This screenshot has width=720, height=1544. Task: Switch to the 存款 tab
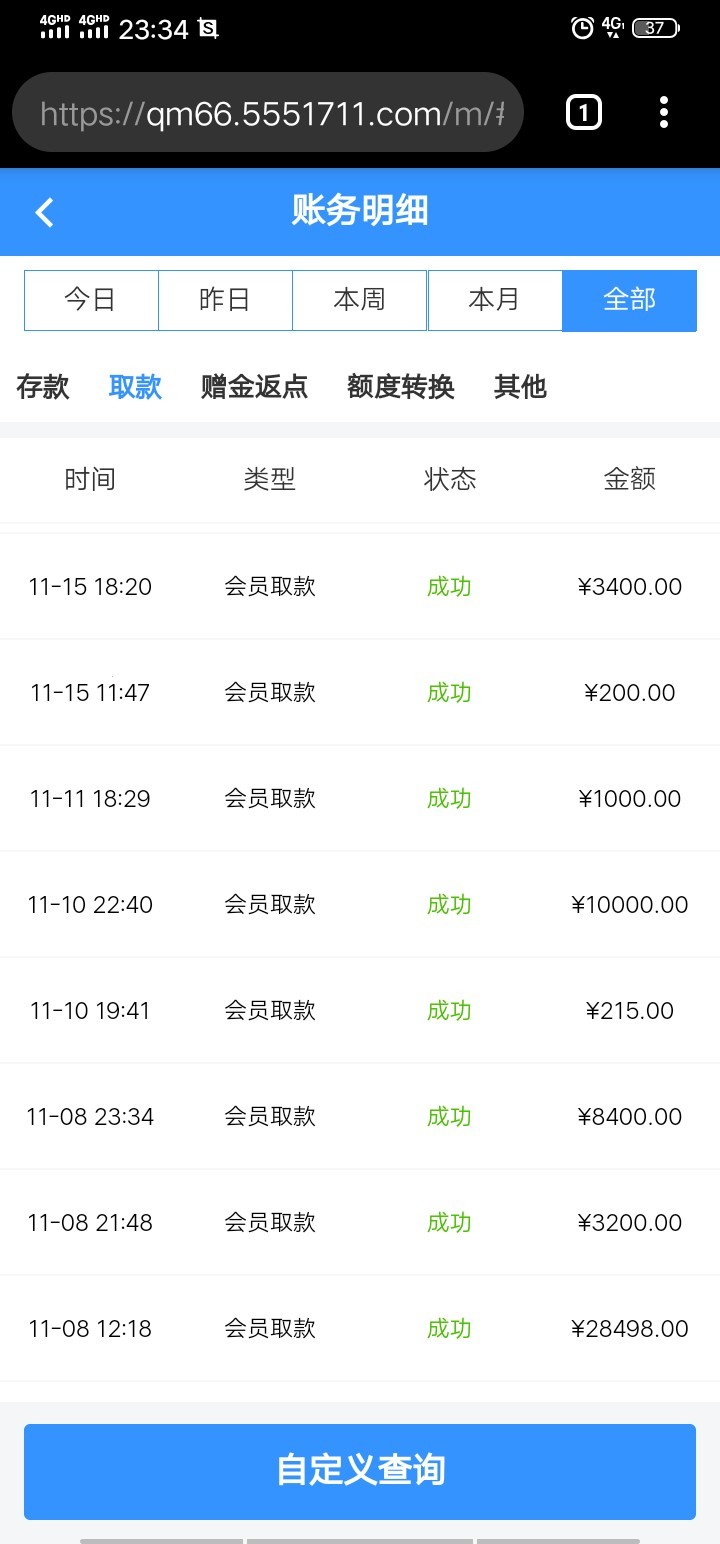[x=43, y=387]
